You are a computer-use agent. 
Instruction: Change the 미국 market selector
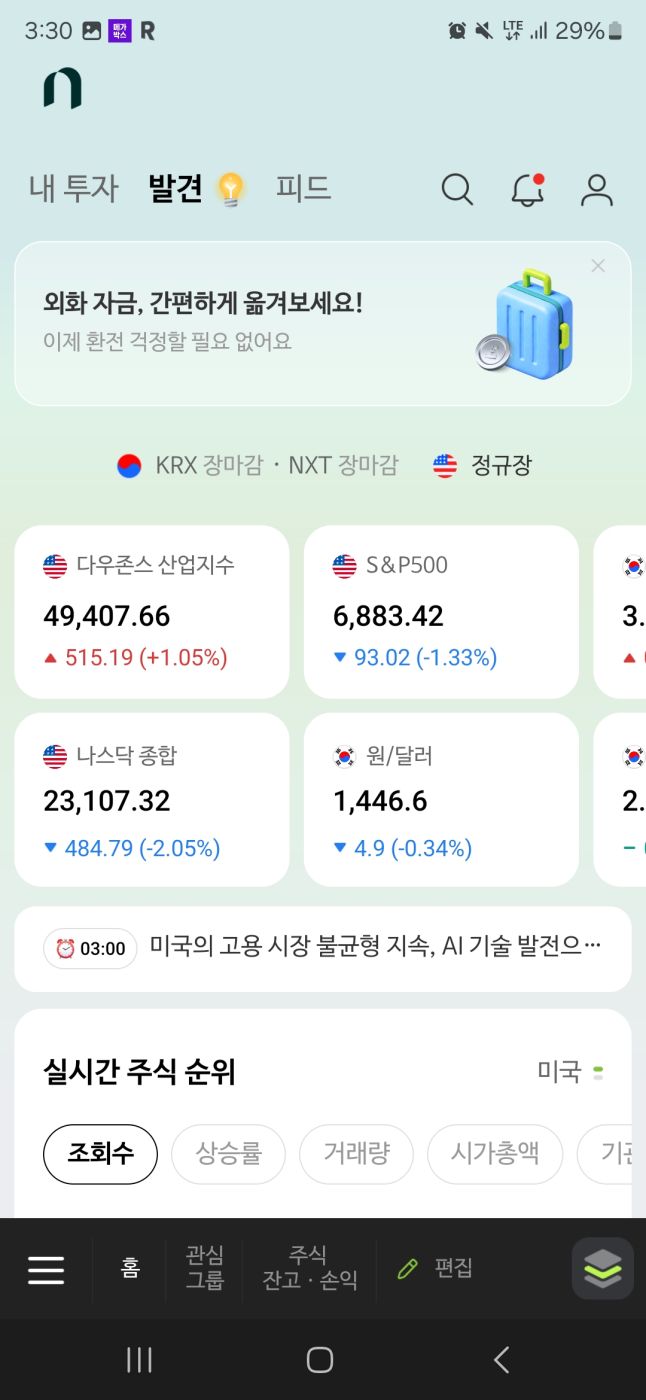coord(570,1072)
